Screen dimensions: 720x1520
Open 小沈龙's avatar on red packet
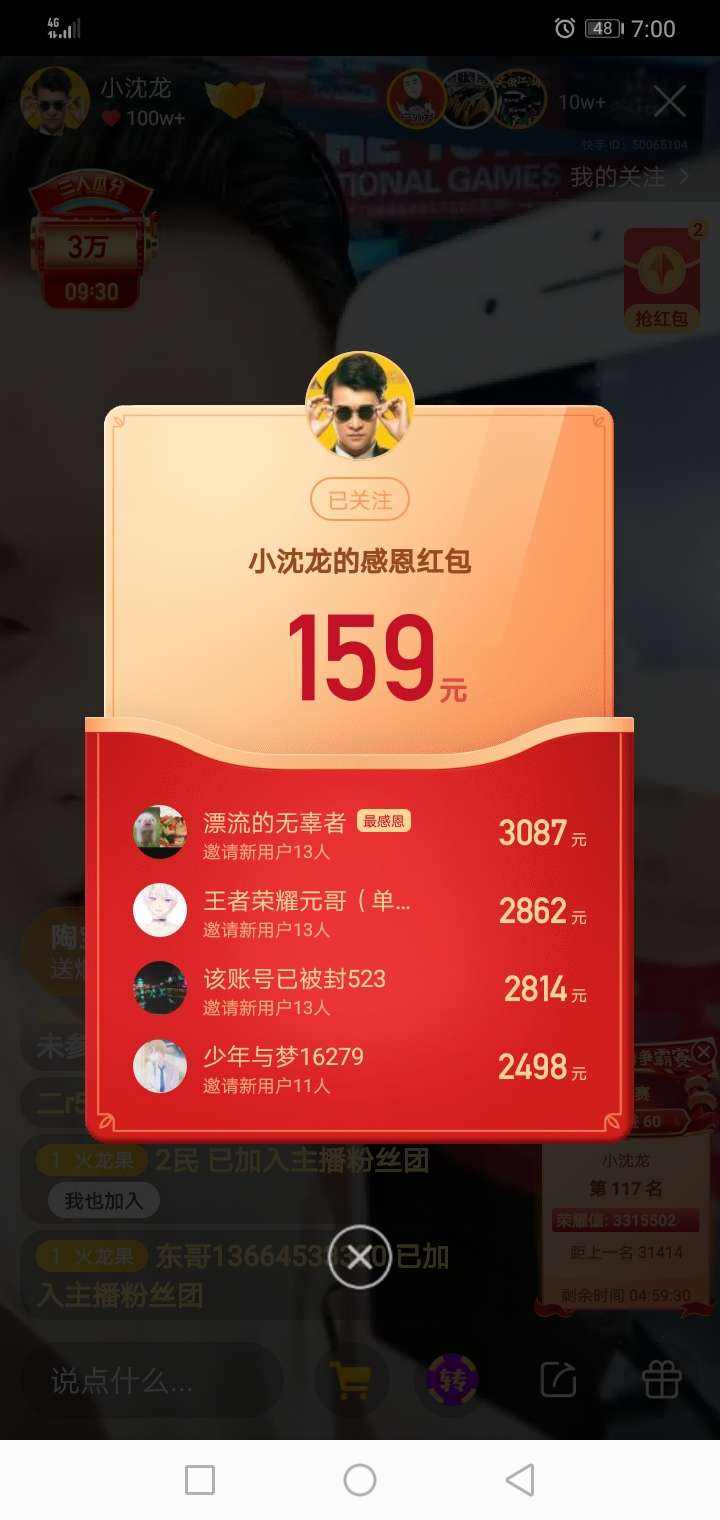pos(359,404)
